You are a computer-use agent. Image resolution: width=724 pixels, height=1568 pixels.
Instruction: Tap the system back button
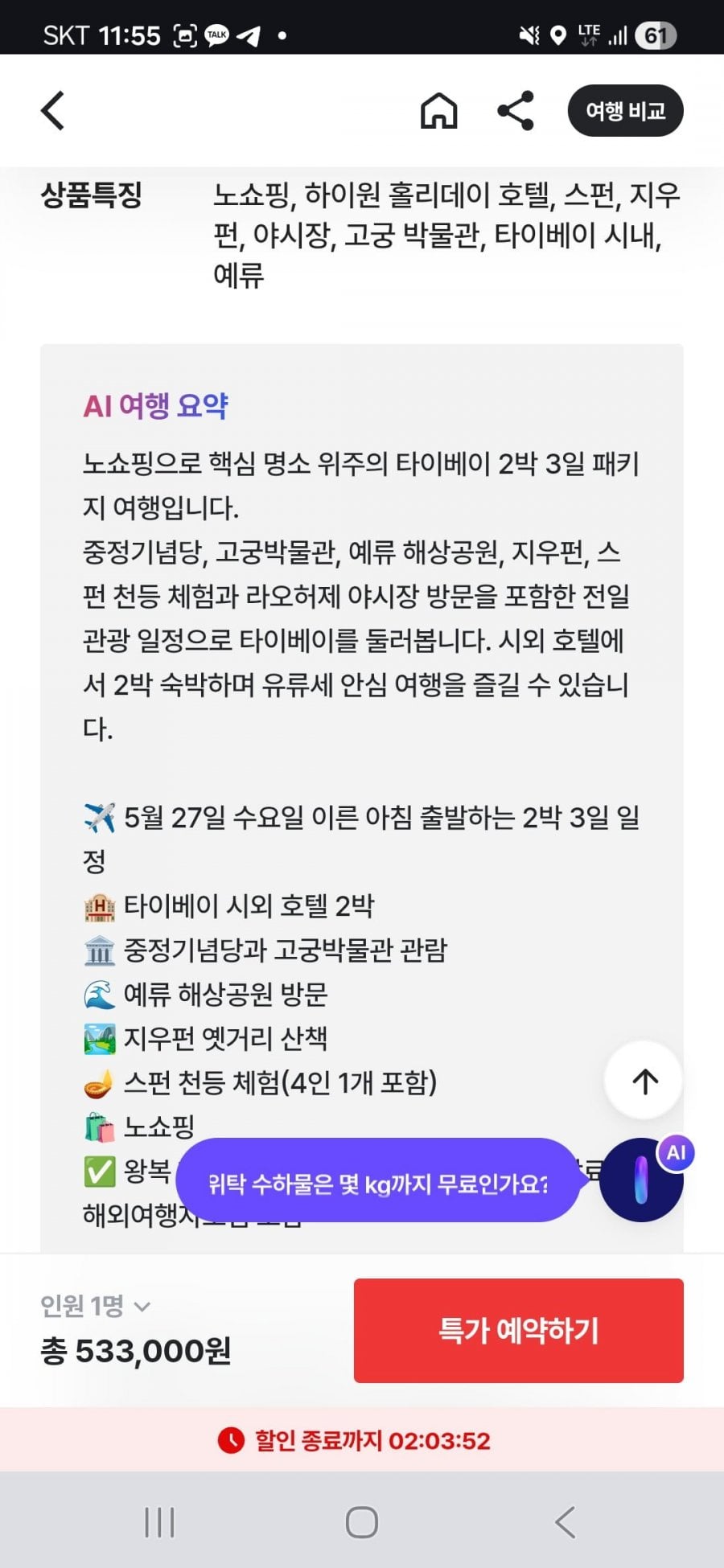pyautogui.click(x=566, y=1522)
